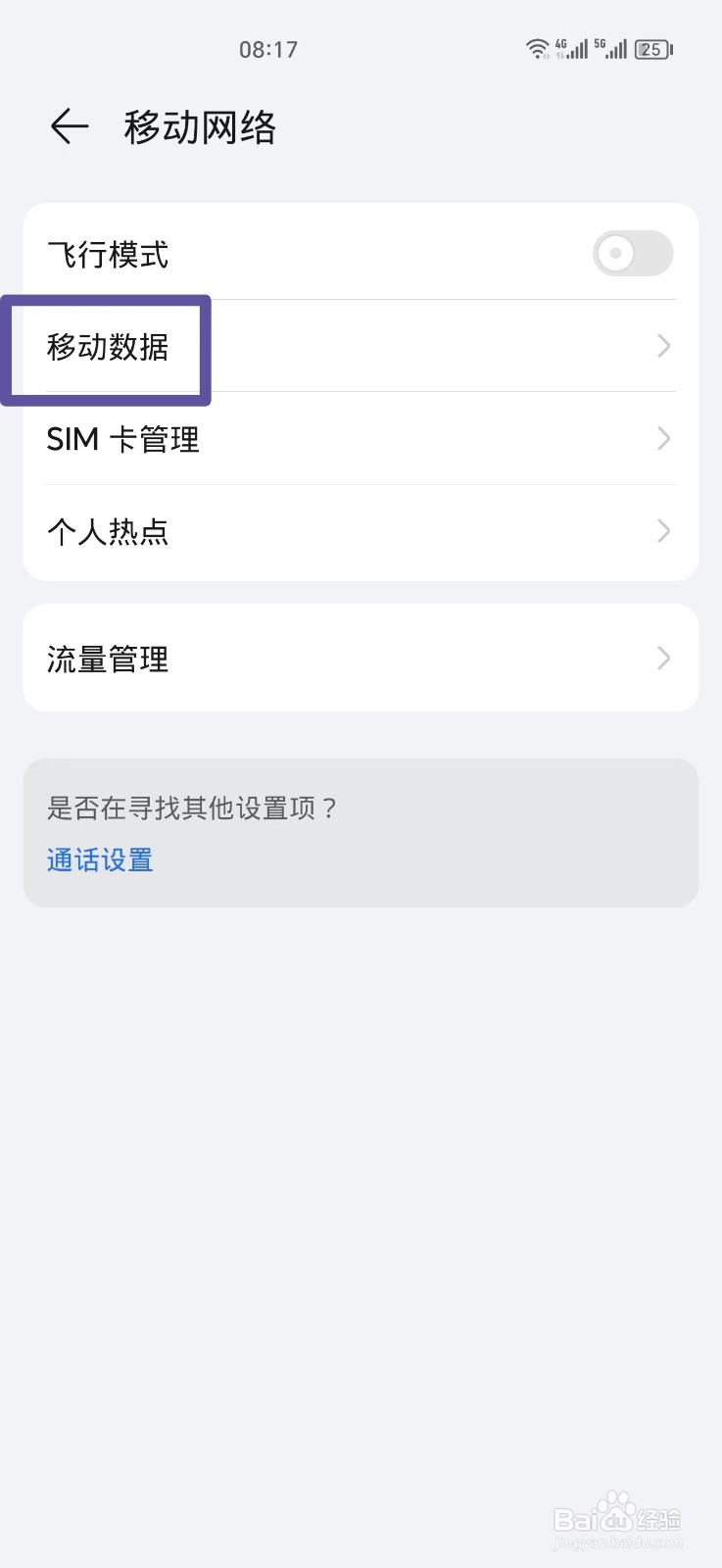722x1568 pixels.
Task: Click the battery level icon showing 25
Action: [651, 48]
